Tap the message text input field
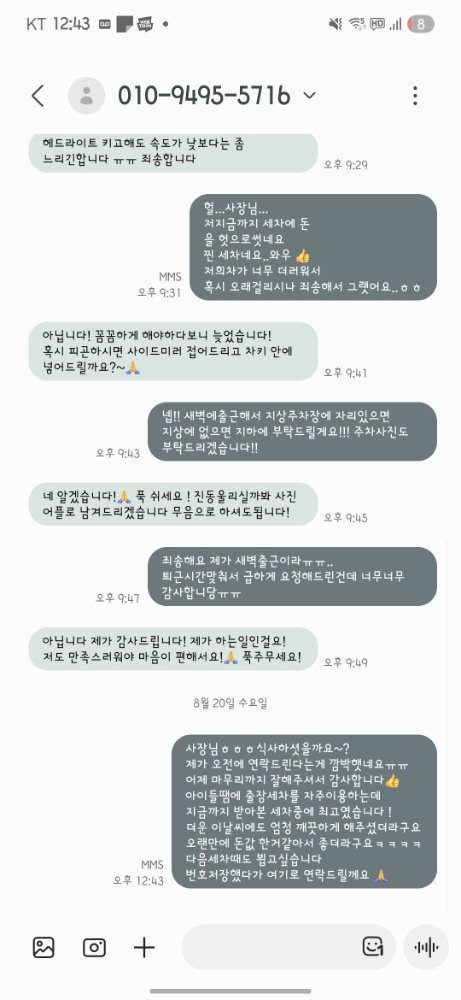 pyautogui.click(x=271, y=947)
